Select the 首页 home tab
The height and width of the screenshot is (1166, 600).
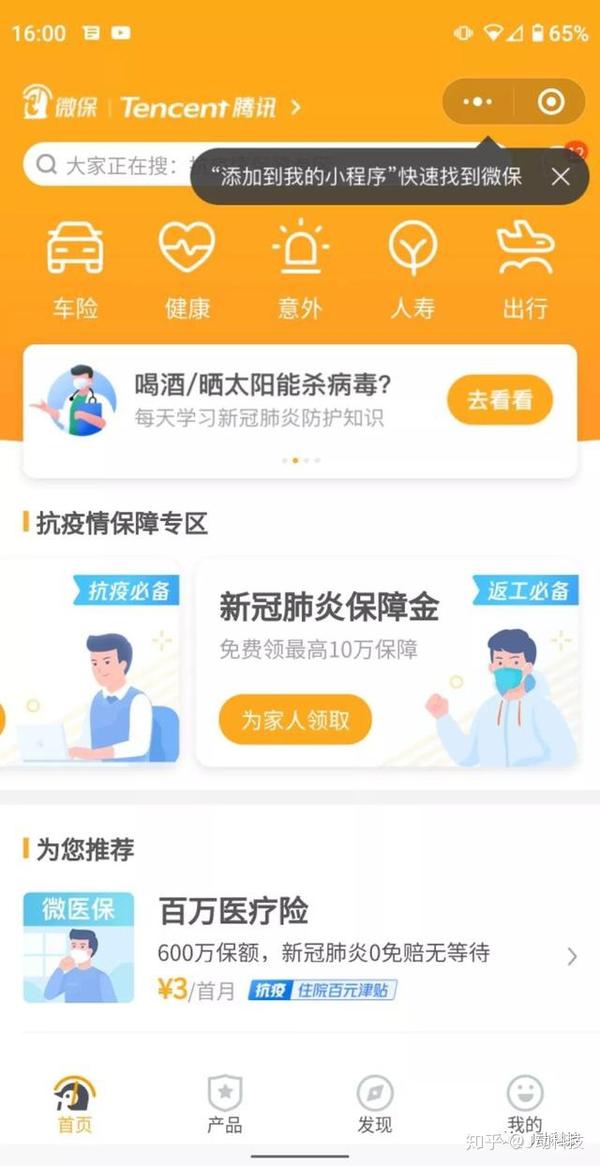click(74, 1104)
